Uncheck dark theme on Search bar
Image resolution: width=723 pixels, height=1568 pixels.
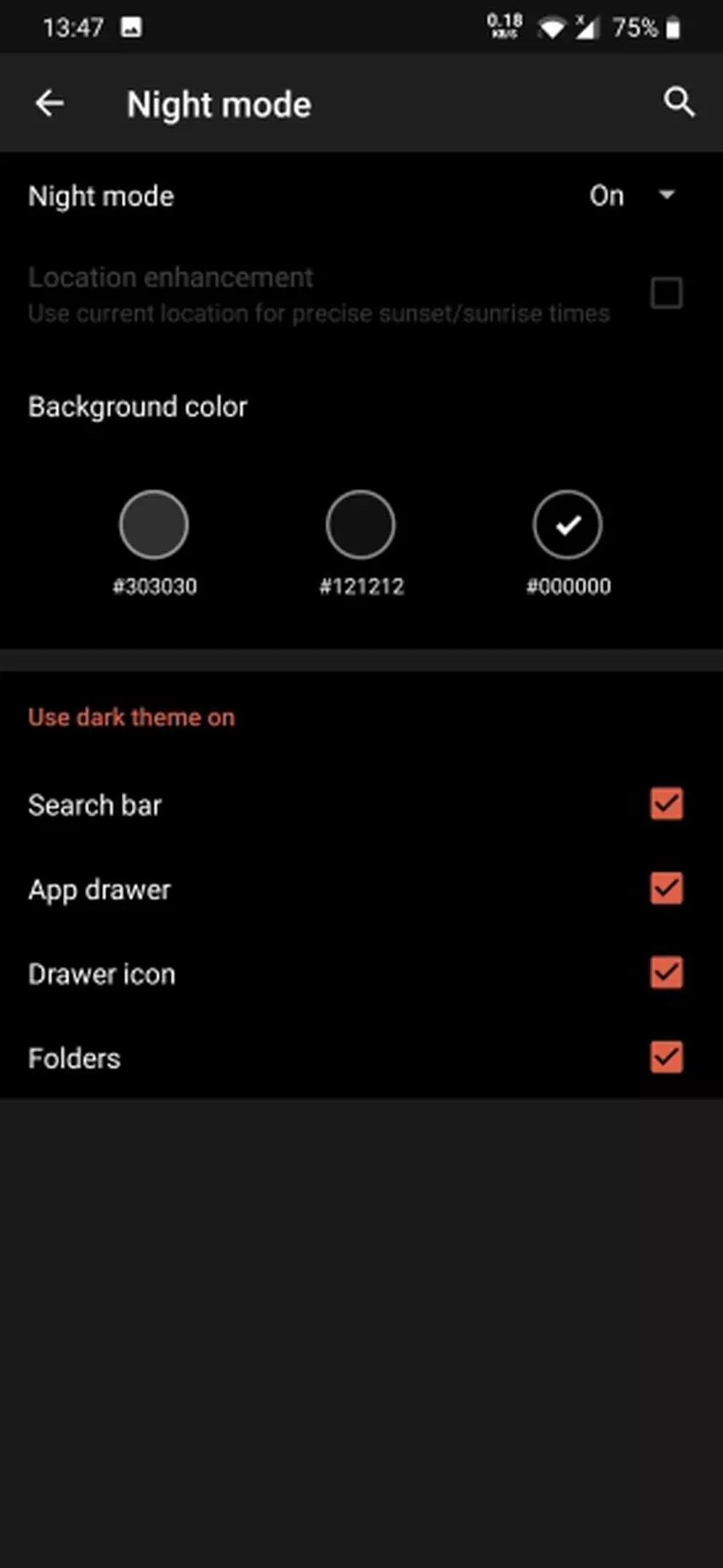coord(666,804)
